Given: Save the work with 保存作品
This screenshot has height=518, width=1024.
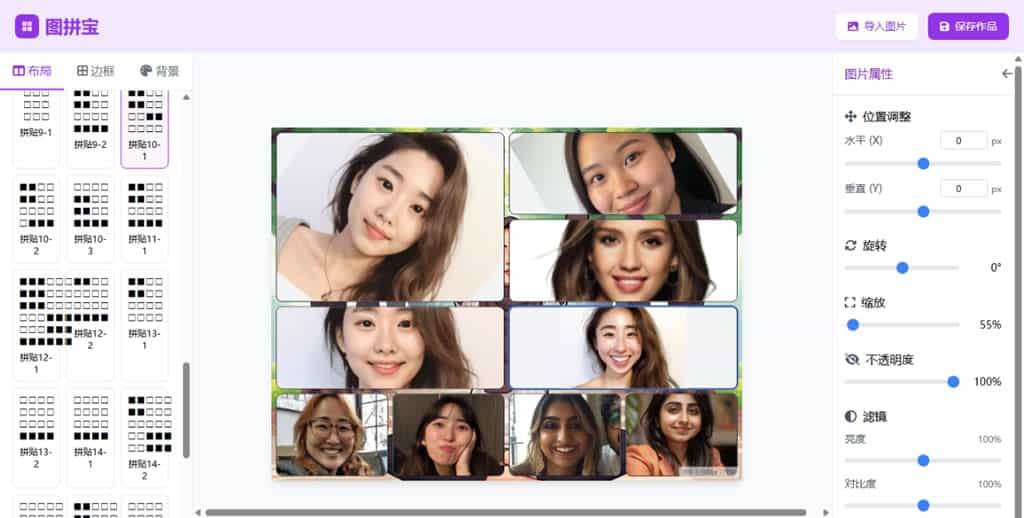Looking at the screenshot, I should click(x=967, y=26).
